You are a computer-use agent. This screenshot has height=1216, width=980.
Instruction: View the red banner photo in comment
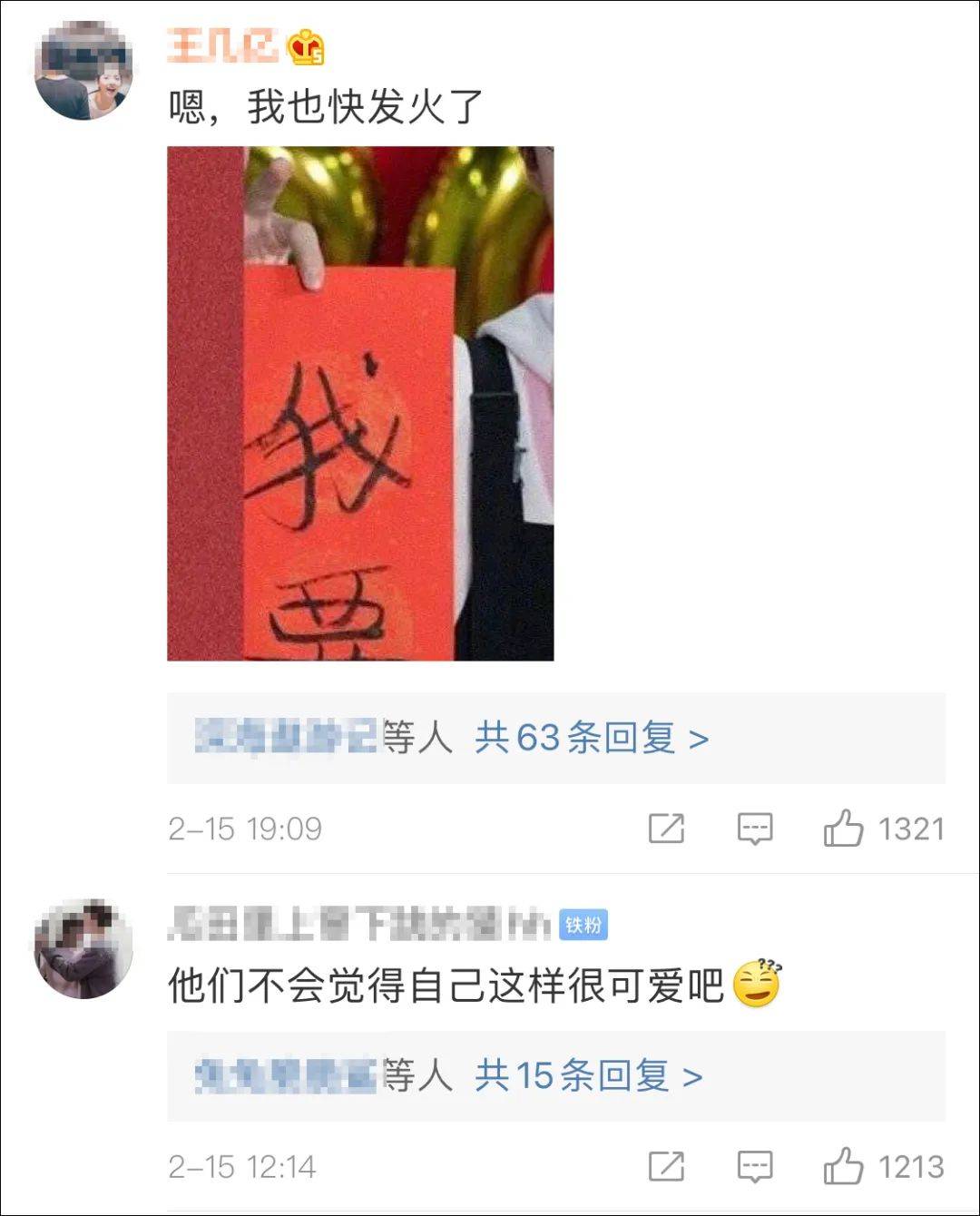click(x=360, y=404)
